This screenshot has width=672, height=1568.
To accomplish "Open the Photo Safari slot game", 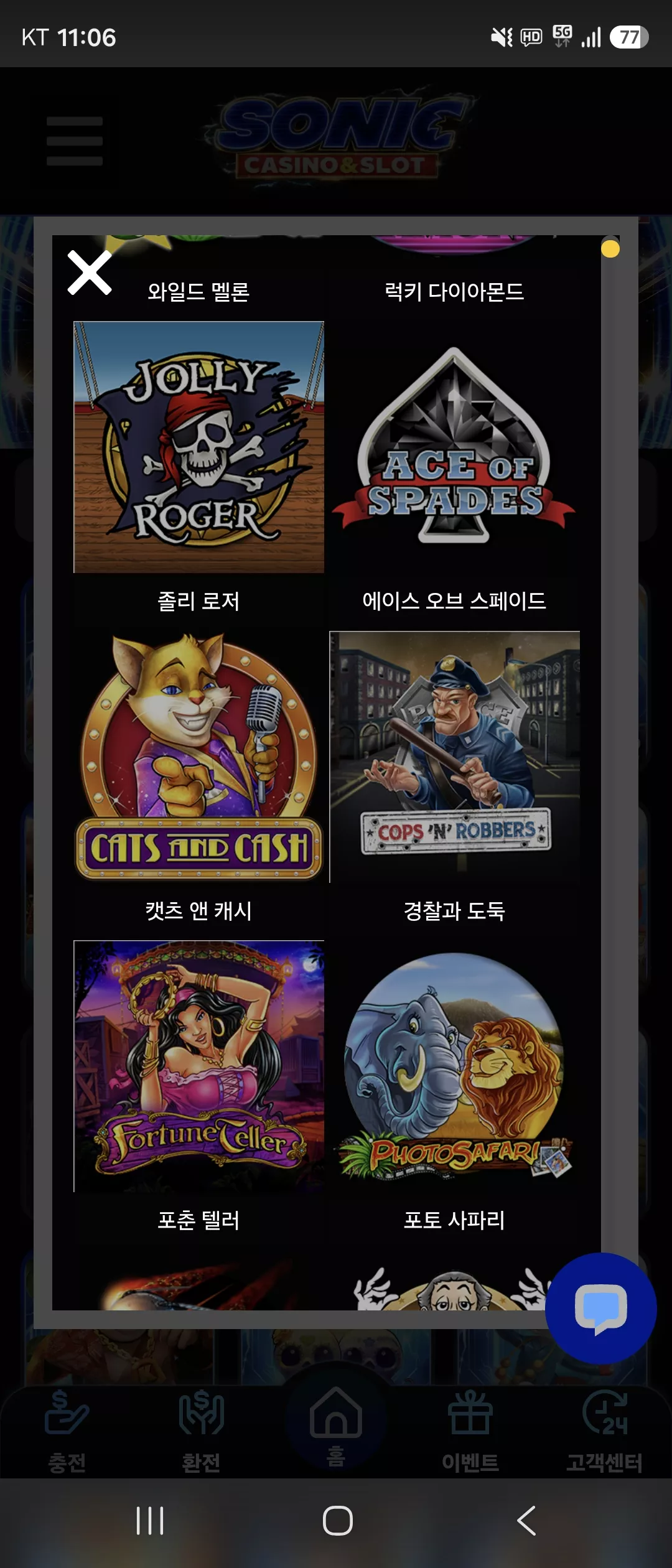I will 454,1066.
